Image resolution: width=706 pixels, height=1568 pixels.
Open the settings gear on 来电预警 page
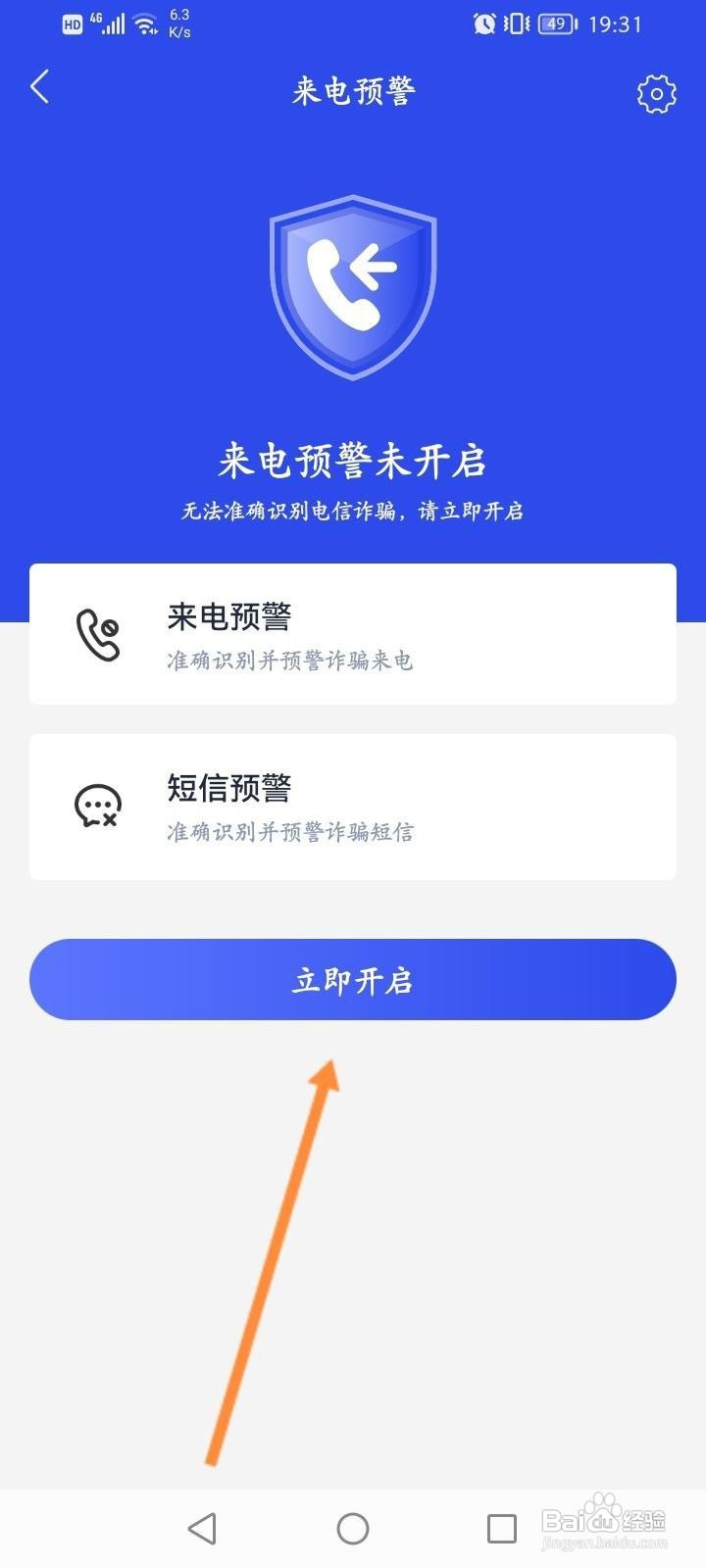pos(655,93)
